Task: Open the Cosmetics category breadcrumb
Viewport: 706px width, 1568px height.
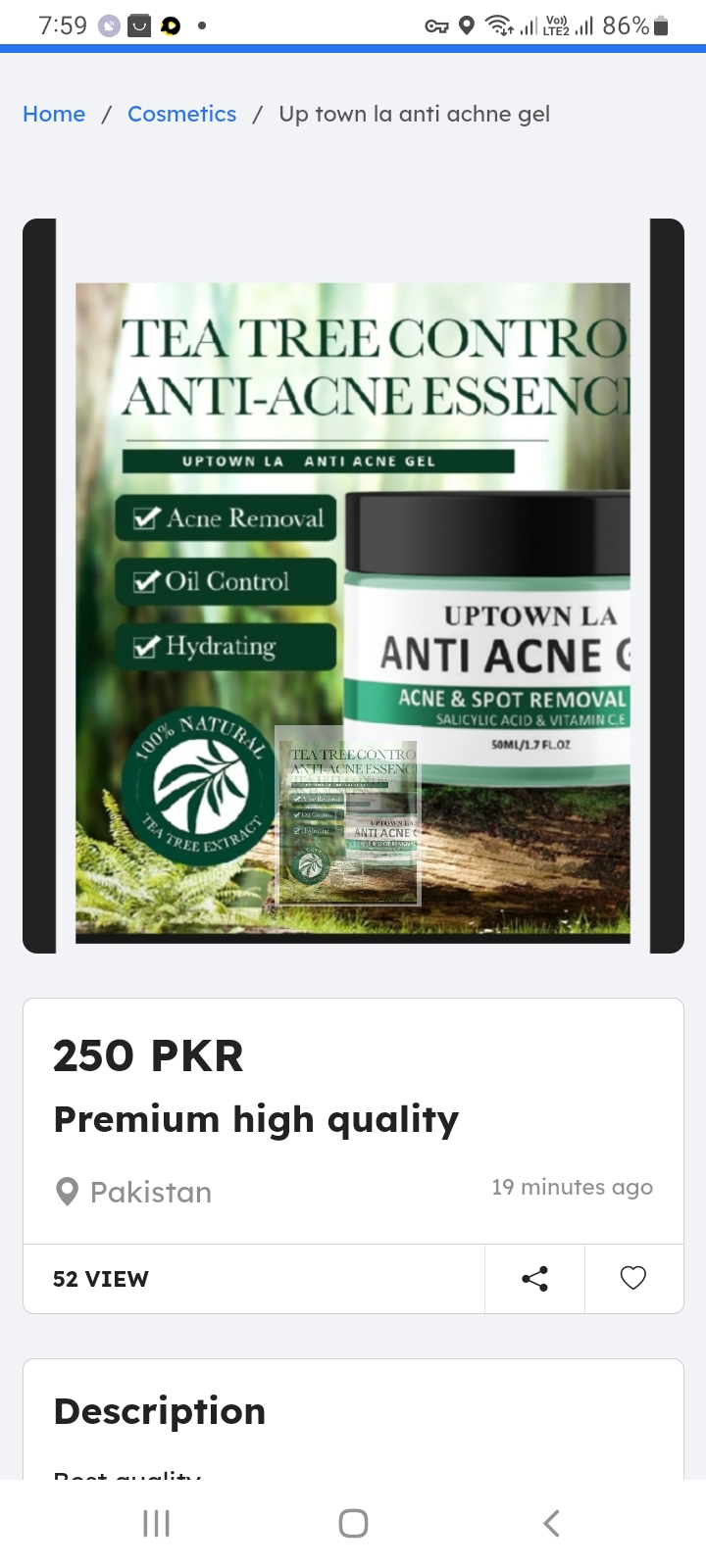Action: coord(181,115)
